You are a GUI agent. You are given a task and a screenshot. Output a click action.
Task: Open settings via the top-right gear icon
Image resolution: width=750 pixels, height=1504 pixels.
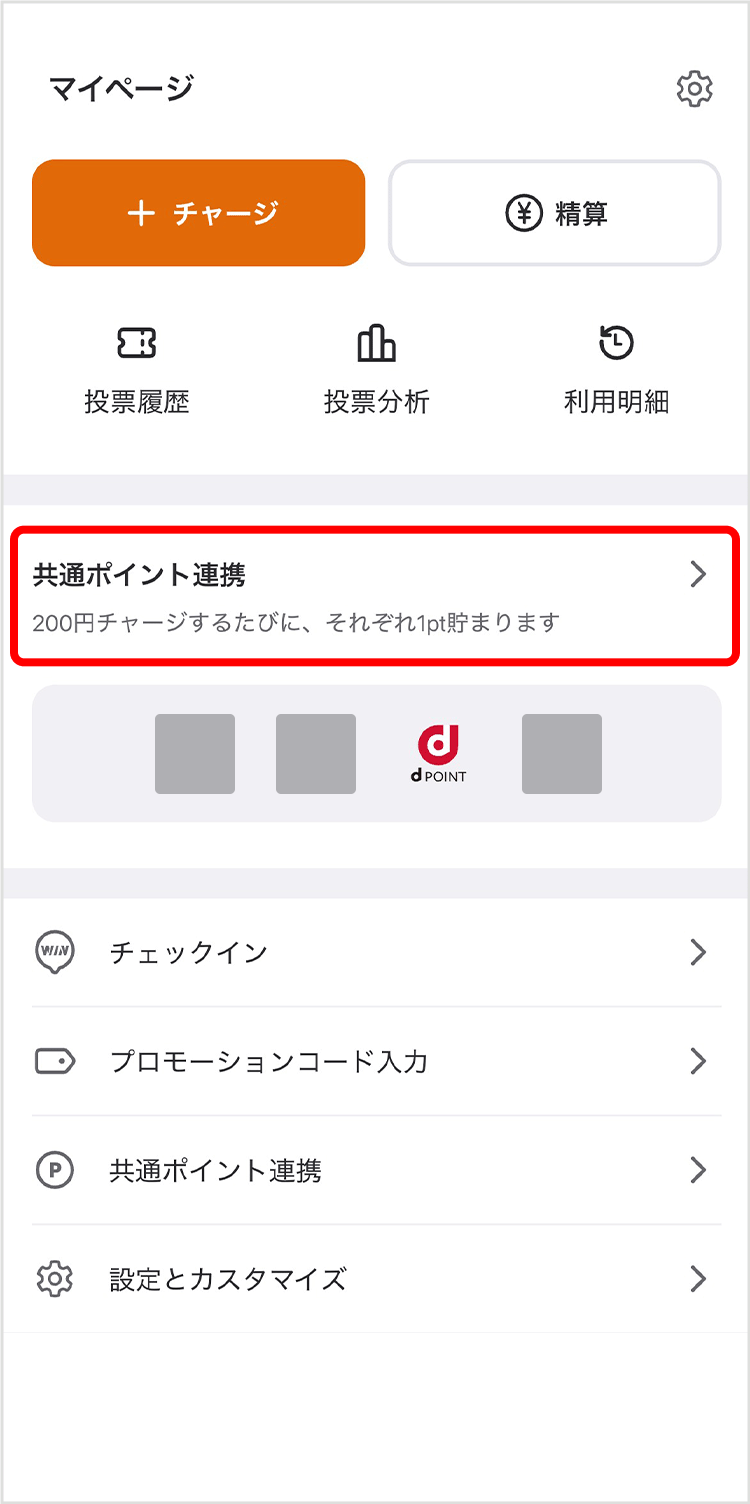coord(694,89)
